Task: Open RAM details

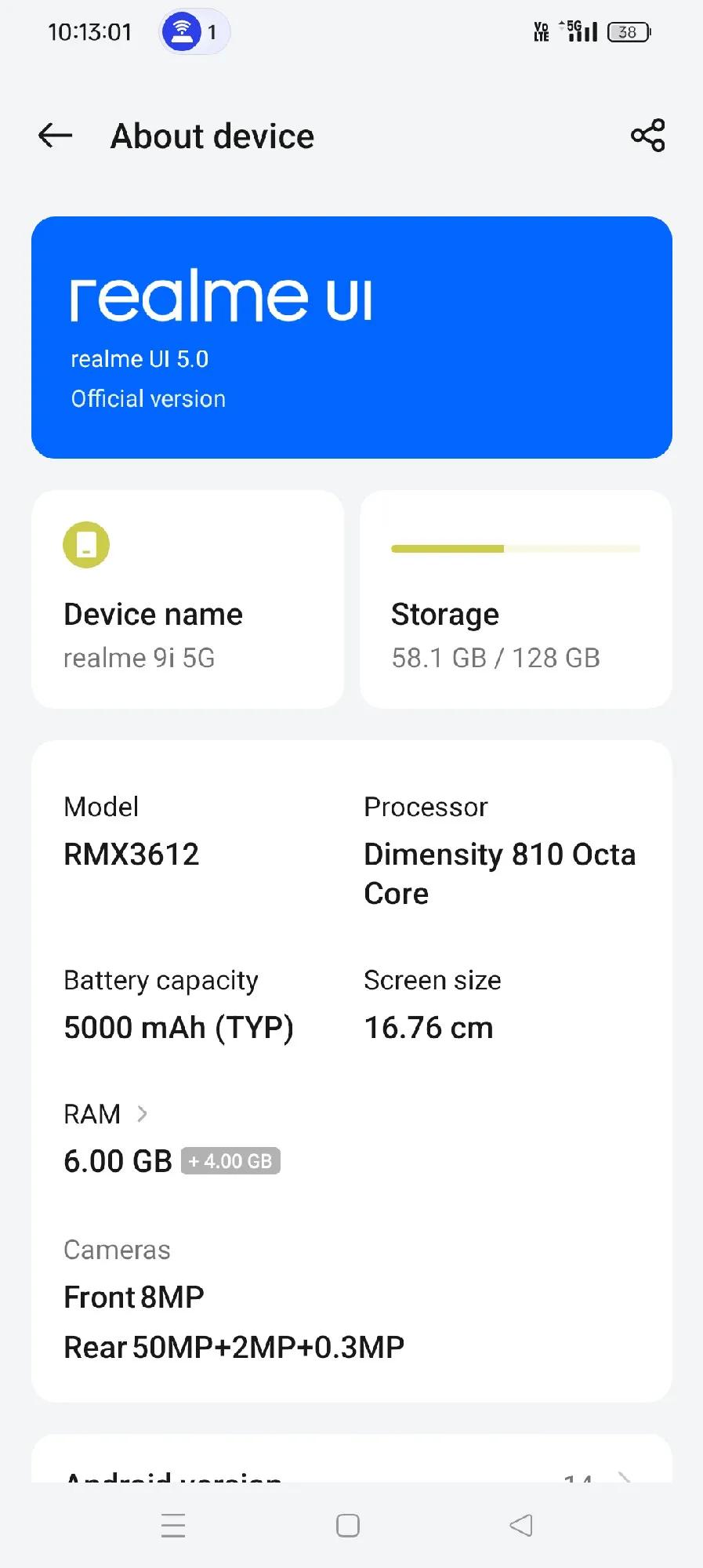Action: pos(107,1114)
